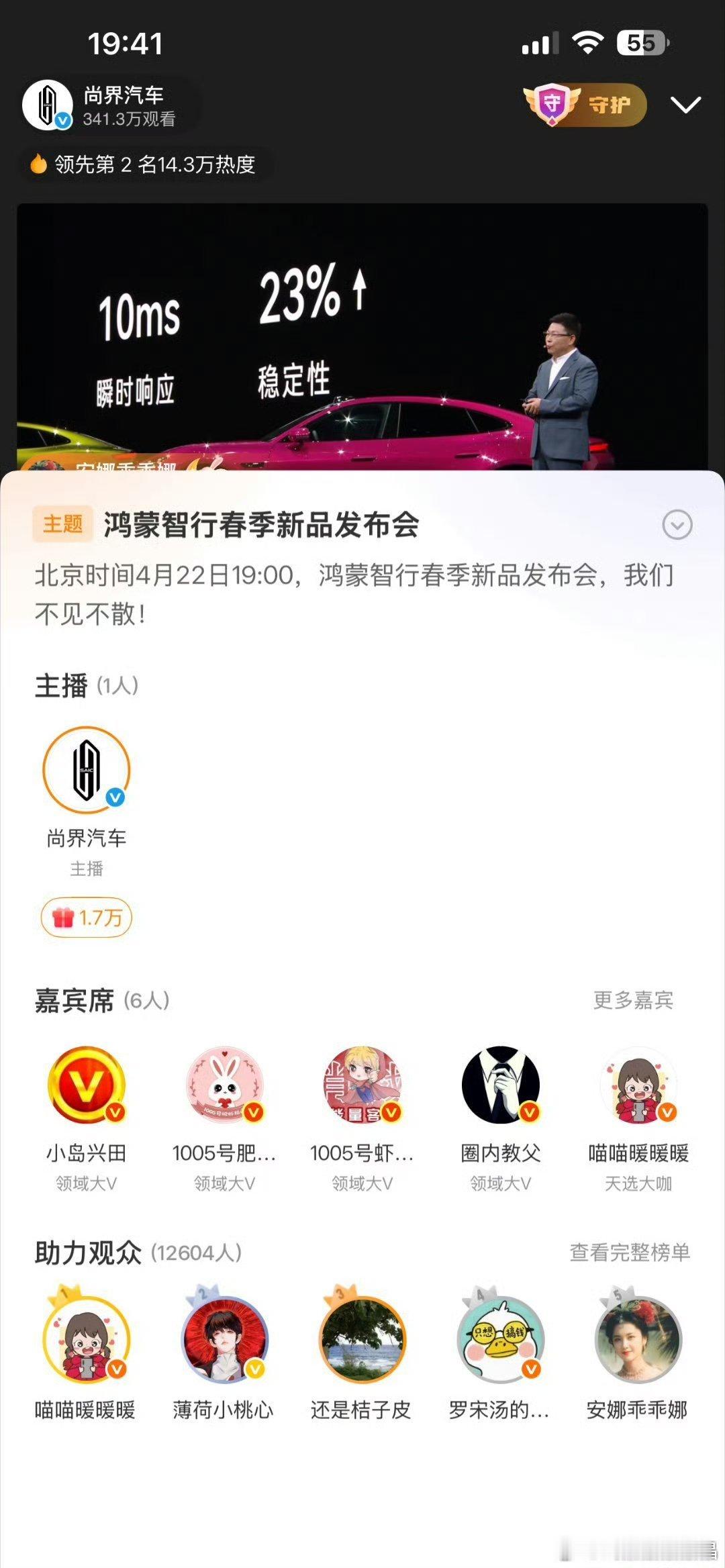Image resolution: width=725 pixels, height=1568 pixels.
Task: Open supporter 罗宋汤的 duck avatar
Action: [x=500, y=1340]
